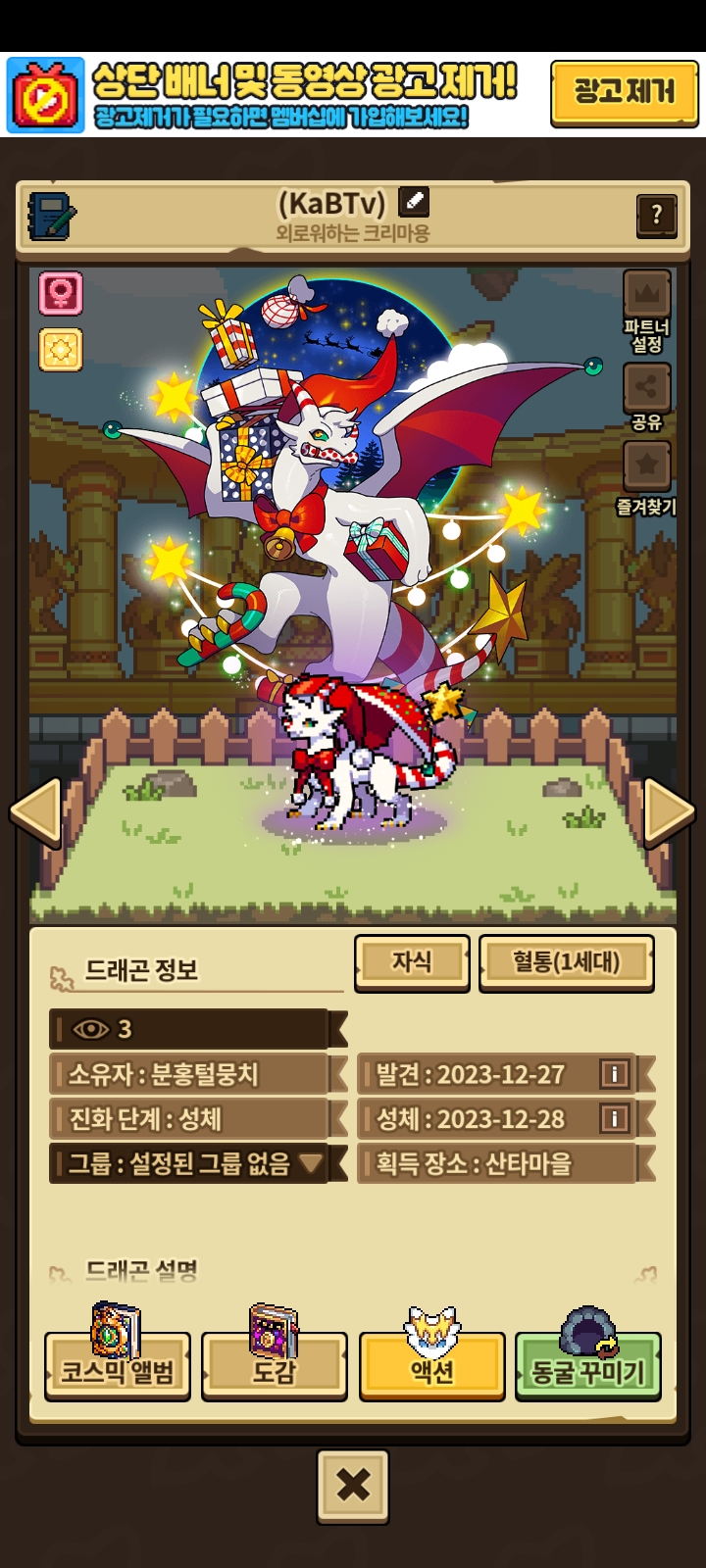The height and width of the screenshot is (1568, 706).
Task: Open 동굴 꾸미기 cave decorating
Action: coord(588,1364)
